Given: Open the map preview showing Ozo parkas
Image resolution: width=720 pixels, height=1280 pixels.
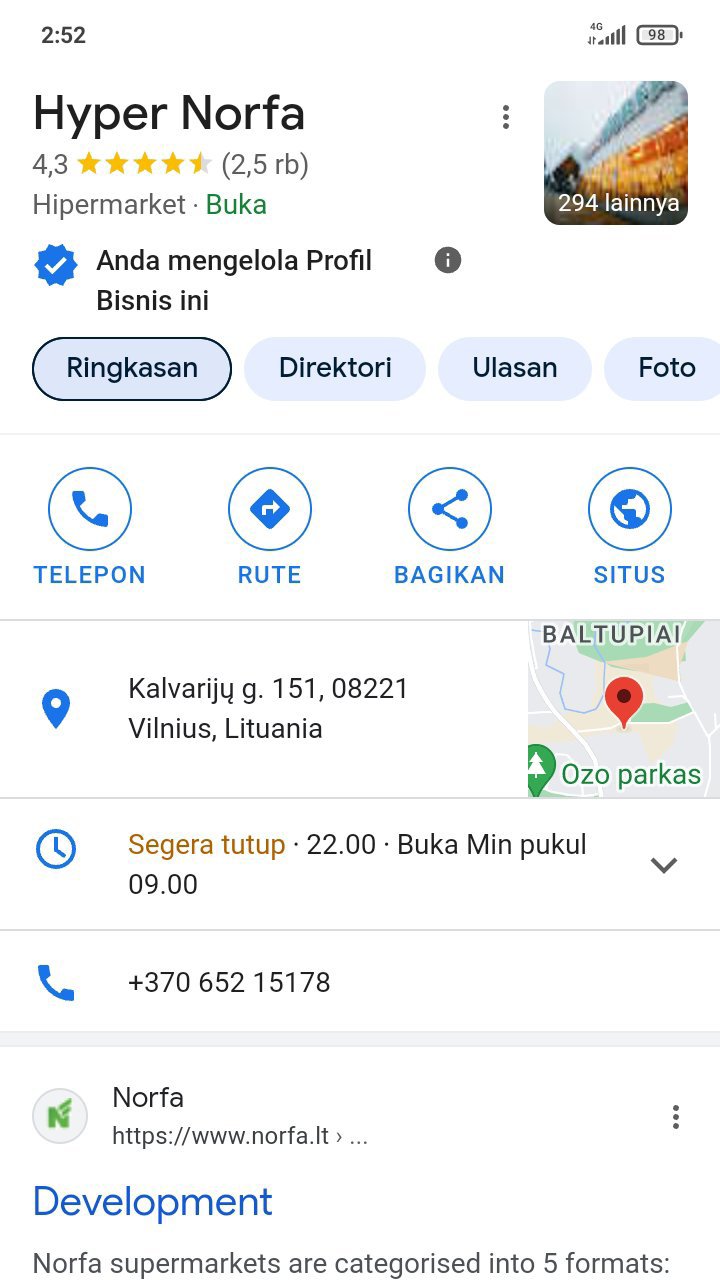Looking at the screenshot, I should click(623, 708).
